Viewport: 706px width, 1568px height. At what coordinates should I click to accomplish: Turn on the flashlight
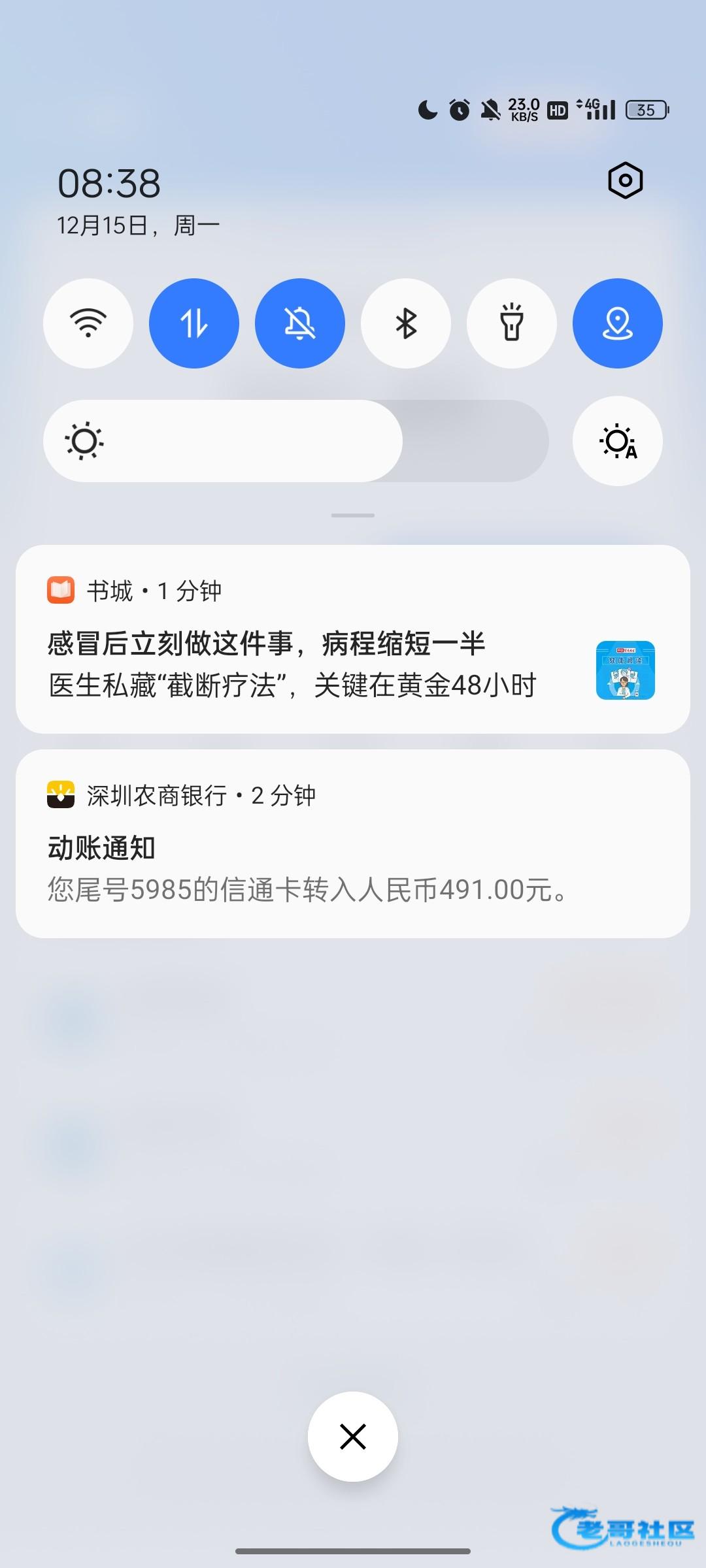pos(512,323)
